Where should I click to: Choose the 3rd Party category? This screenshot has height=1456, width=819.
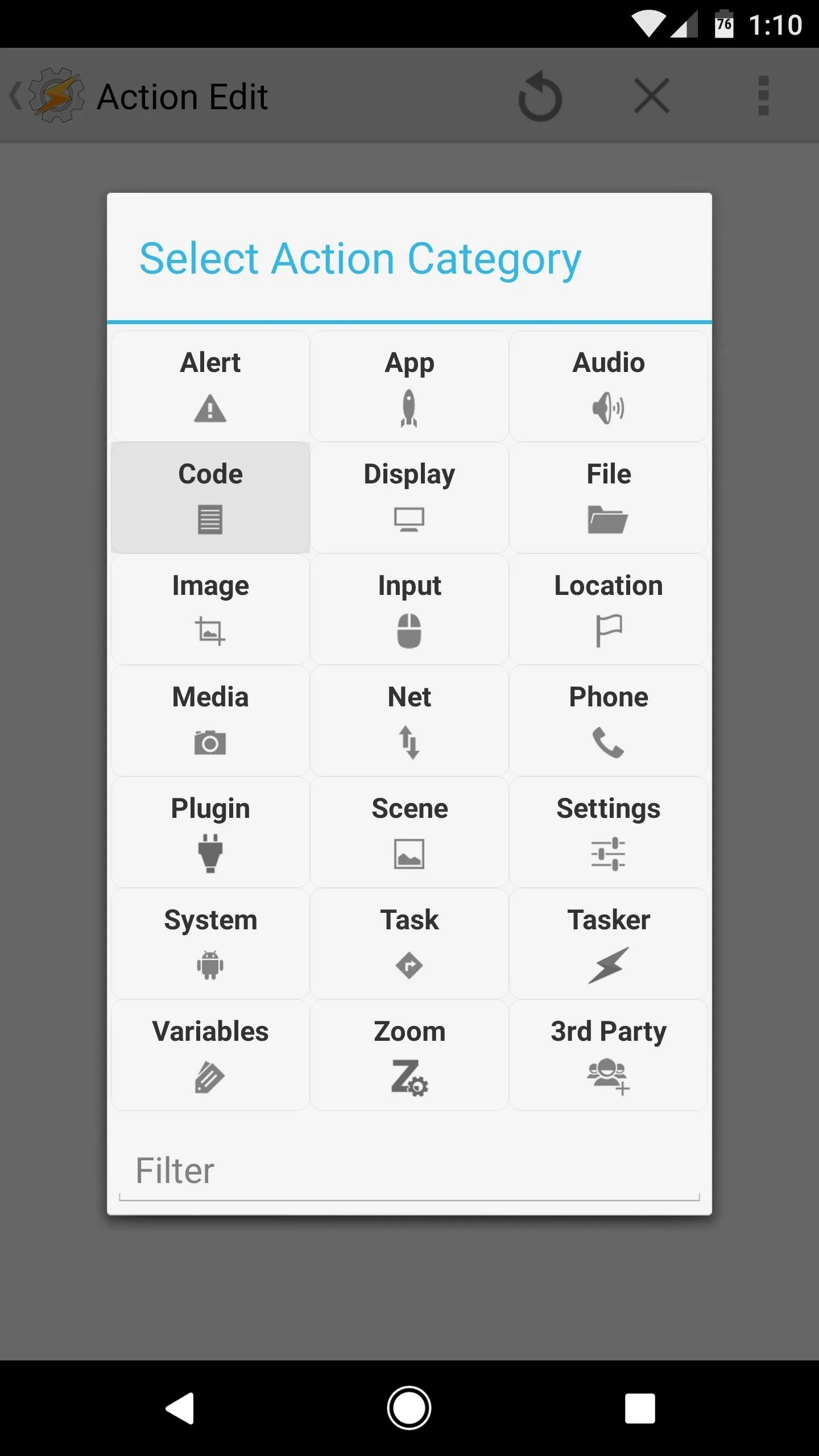click(609, 1055)
